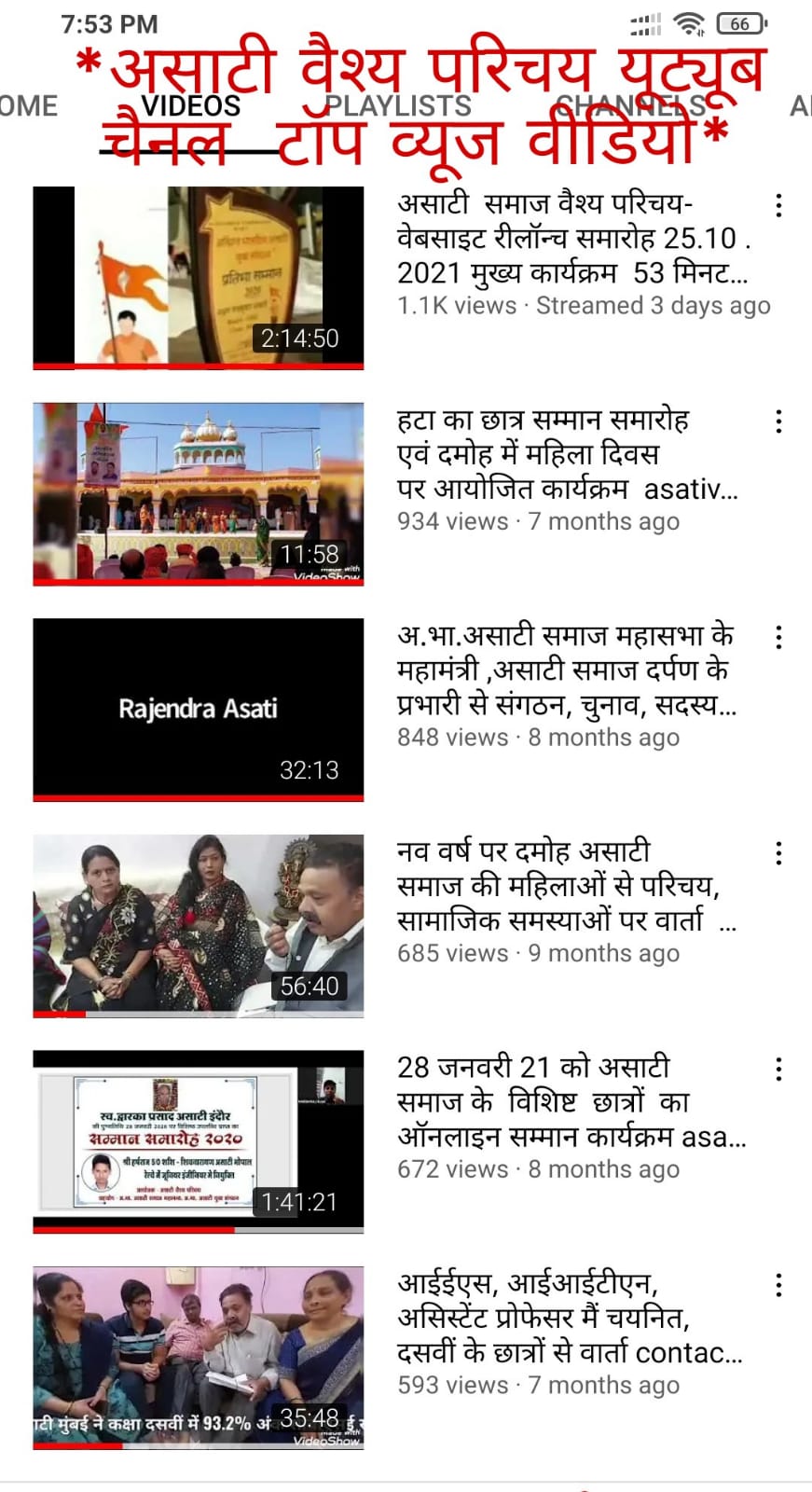Open options for the 593 views video
Screen dimensions: 812x1492
point(778,1285)
